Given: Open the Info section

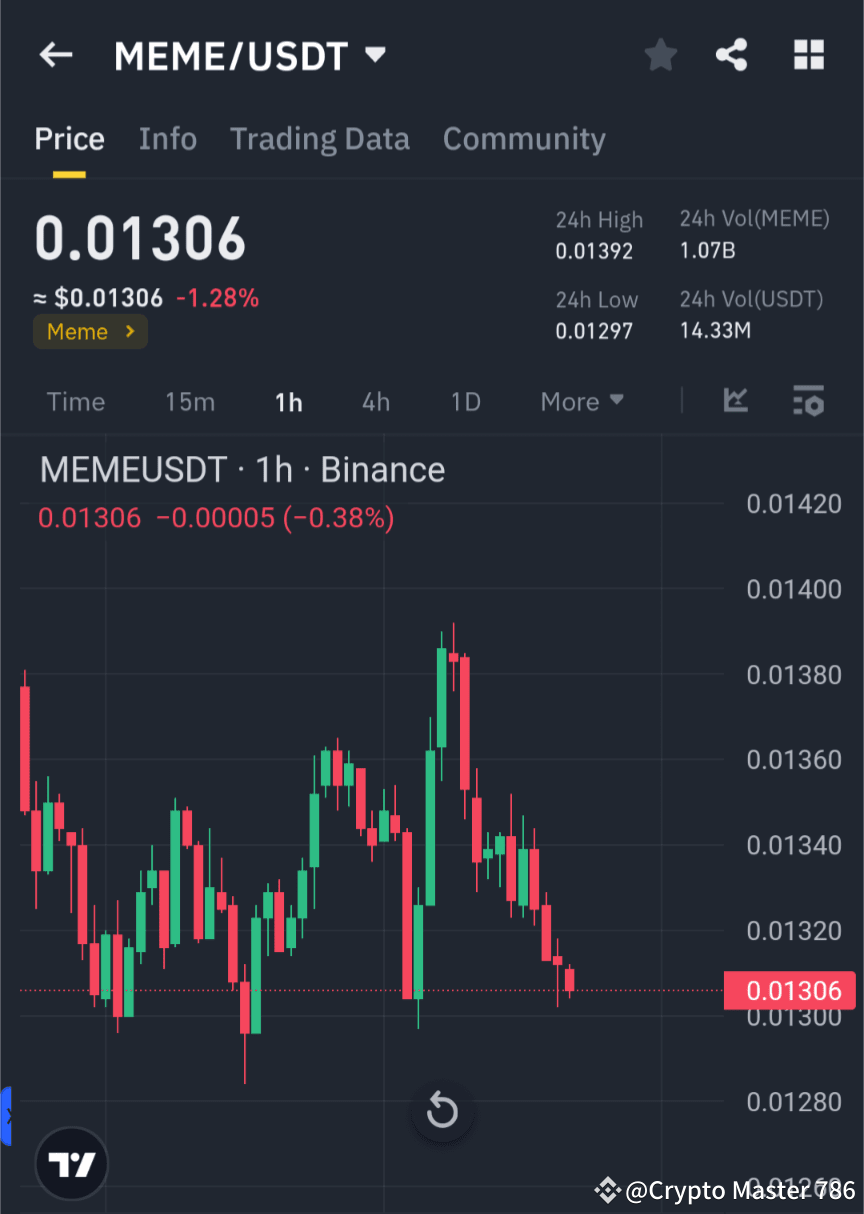Looking at the screenshot, I should coord(168,138).
